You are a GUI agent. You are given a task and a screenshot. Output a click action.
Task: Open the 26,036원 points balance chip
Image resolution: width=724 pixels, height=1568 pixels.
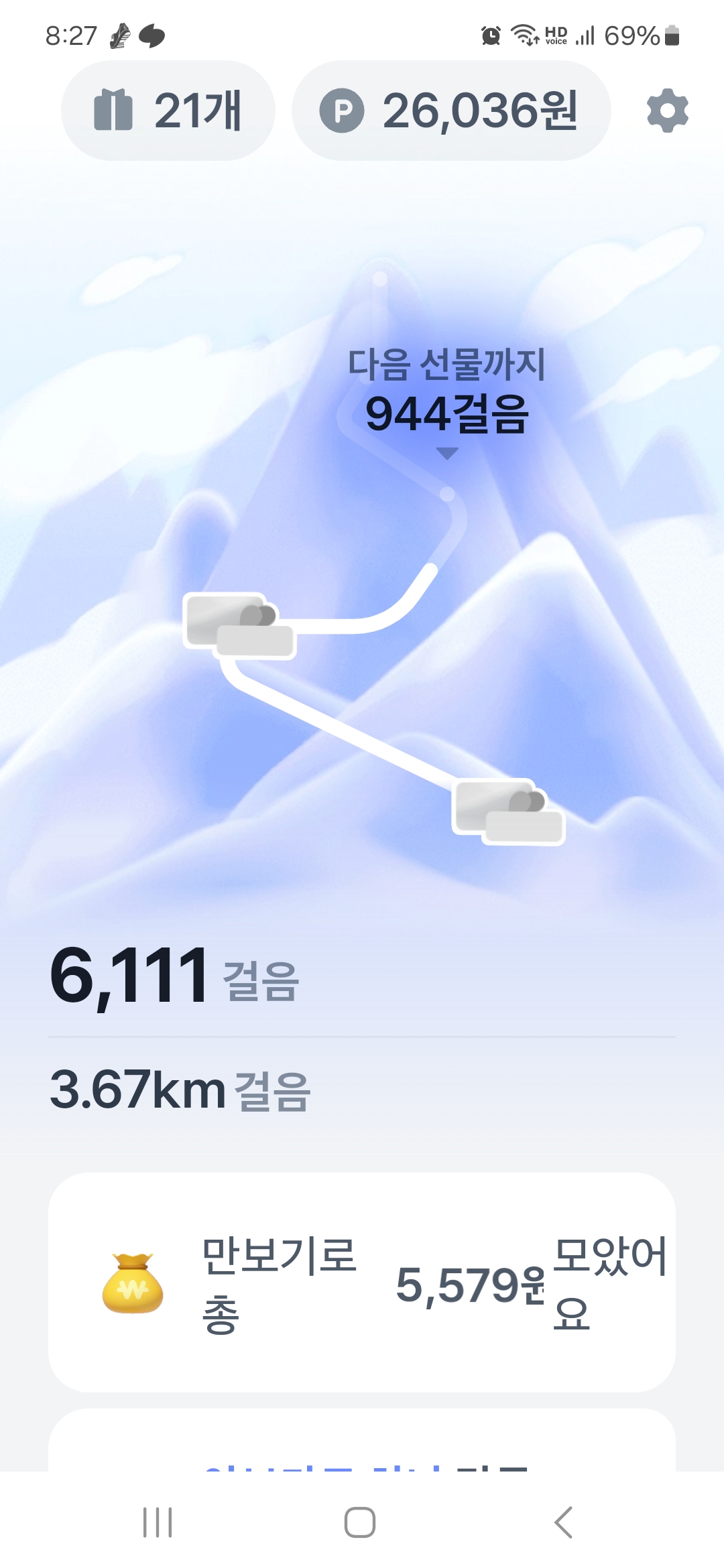click(x=450, y=111)
